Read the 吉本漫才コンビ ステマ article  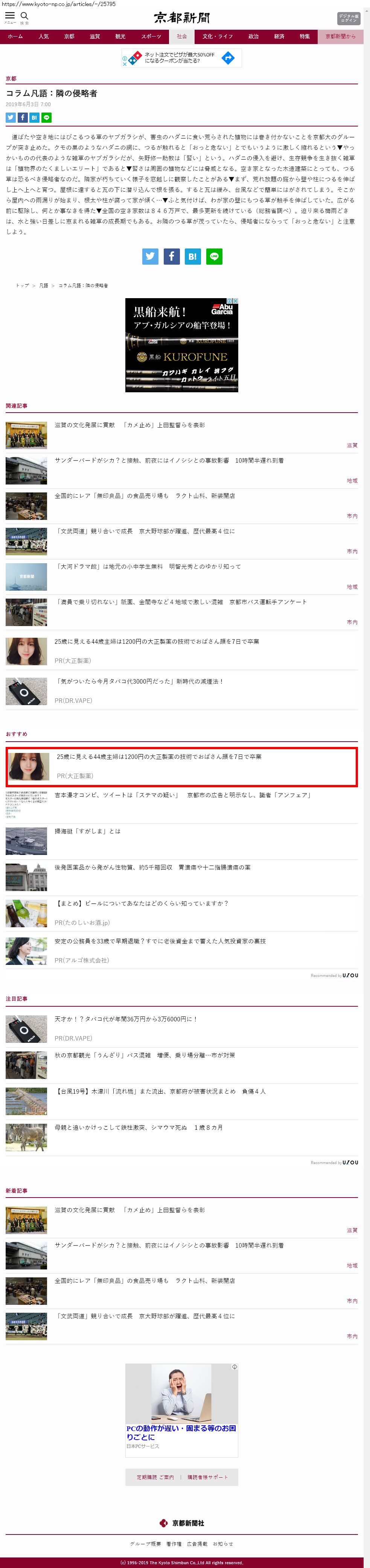(182, 795)
